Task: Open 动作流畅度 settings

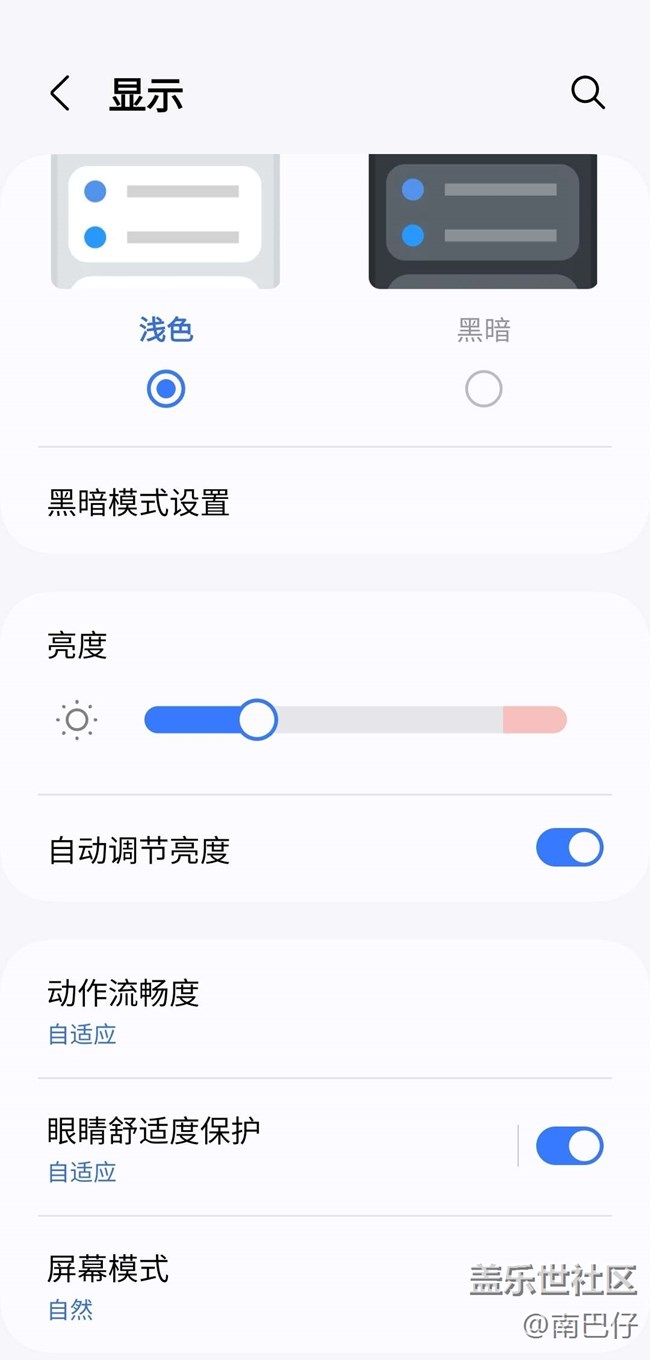Action: pos(325,1010)
